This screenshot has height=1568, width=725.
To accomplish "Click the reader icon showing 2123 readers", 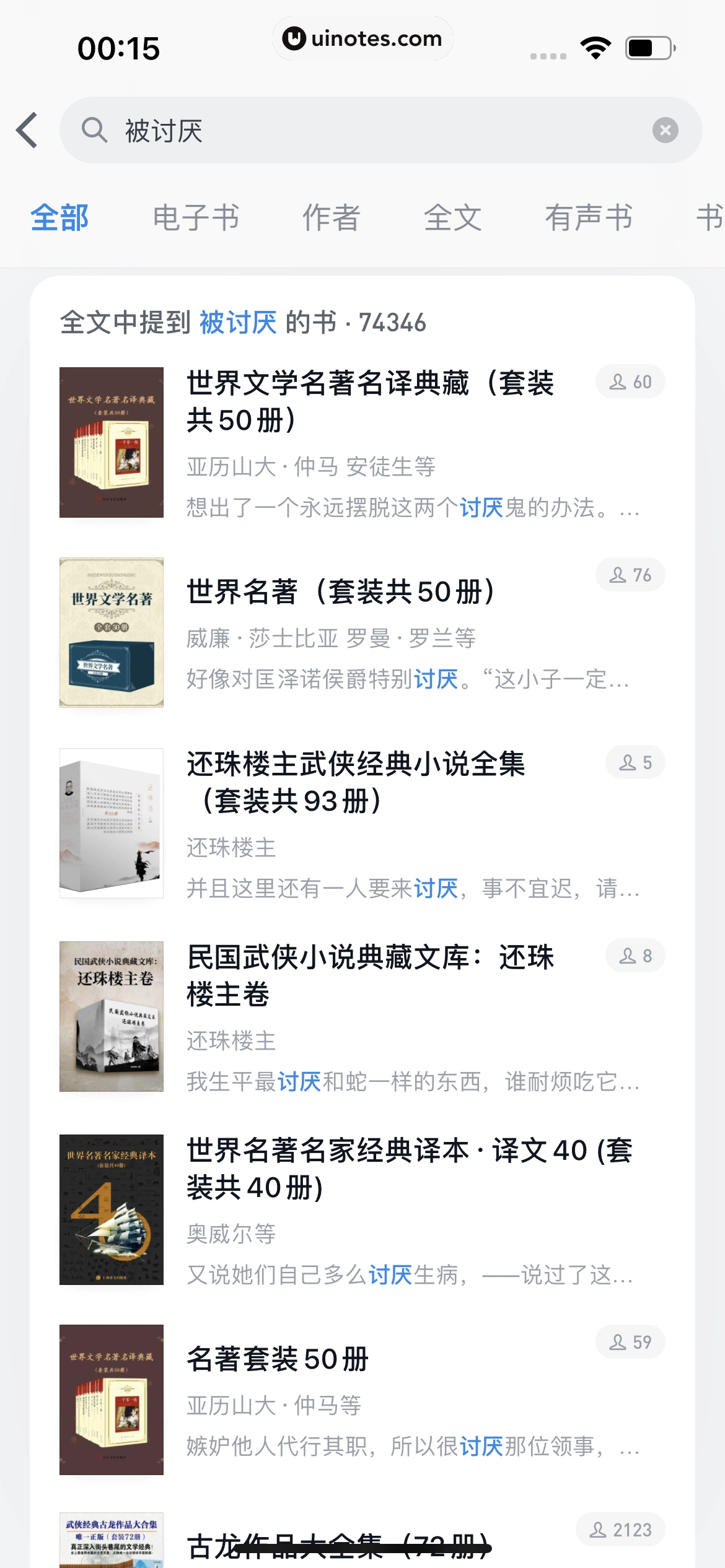I will pos(620,1529).
